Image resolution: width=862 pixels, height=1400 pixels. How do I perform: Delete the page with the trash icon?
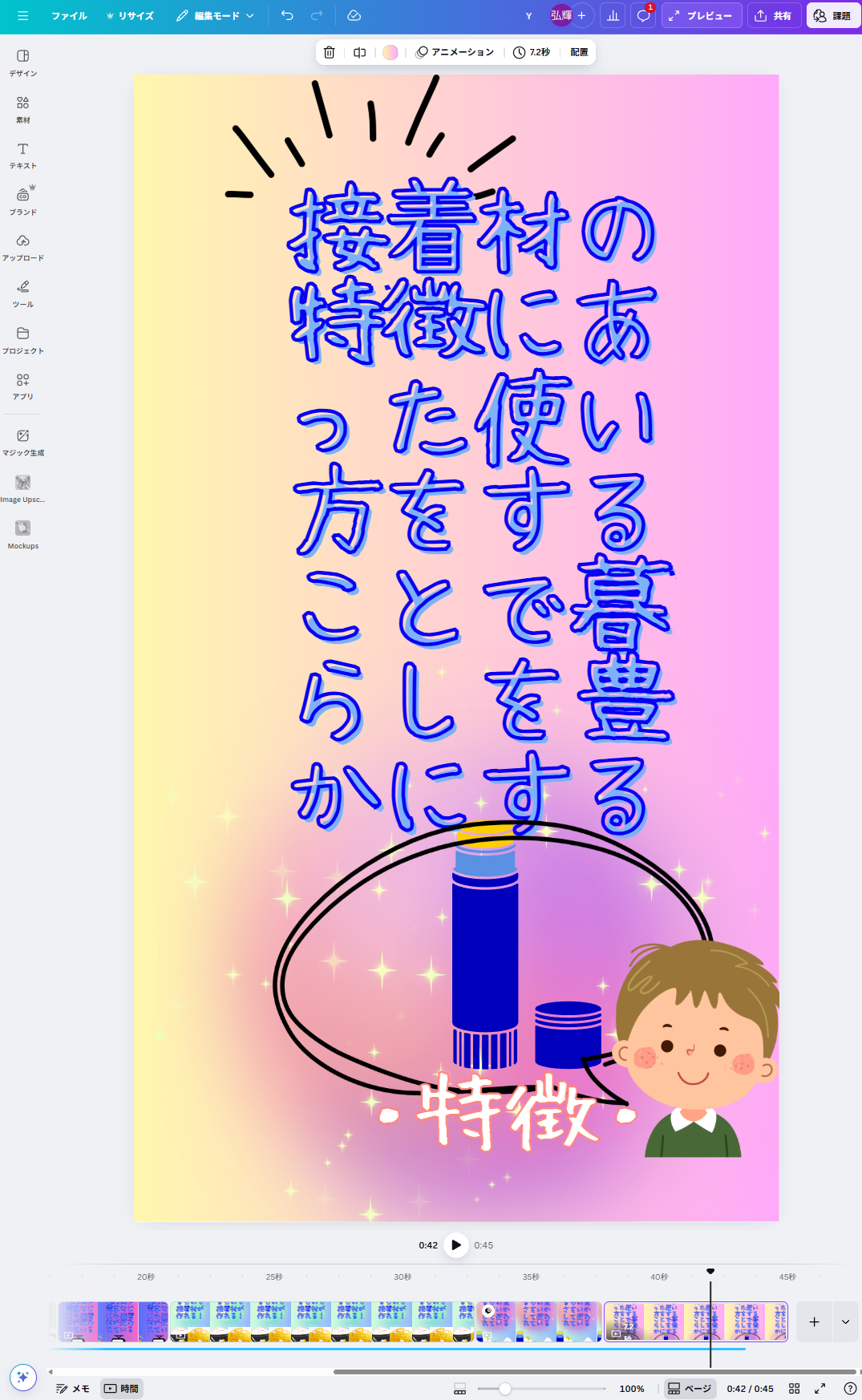click(x=329, y=52)
